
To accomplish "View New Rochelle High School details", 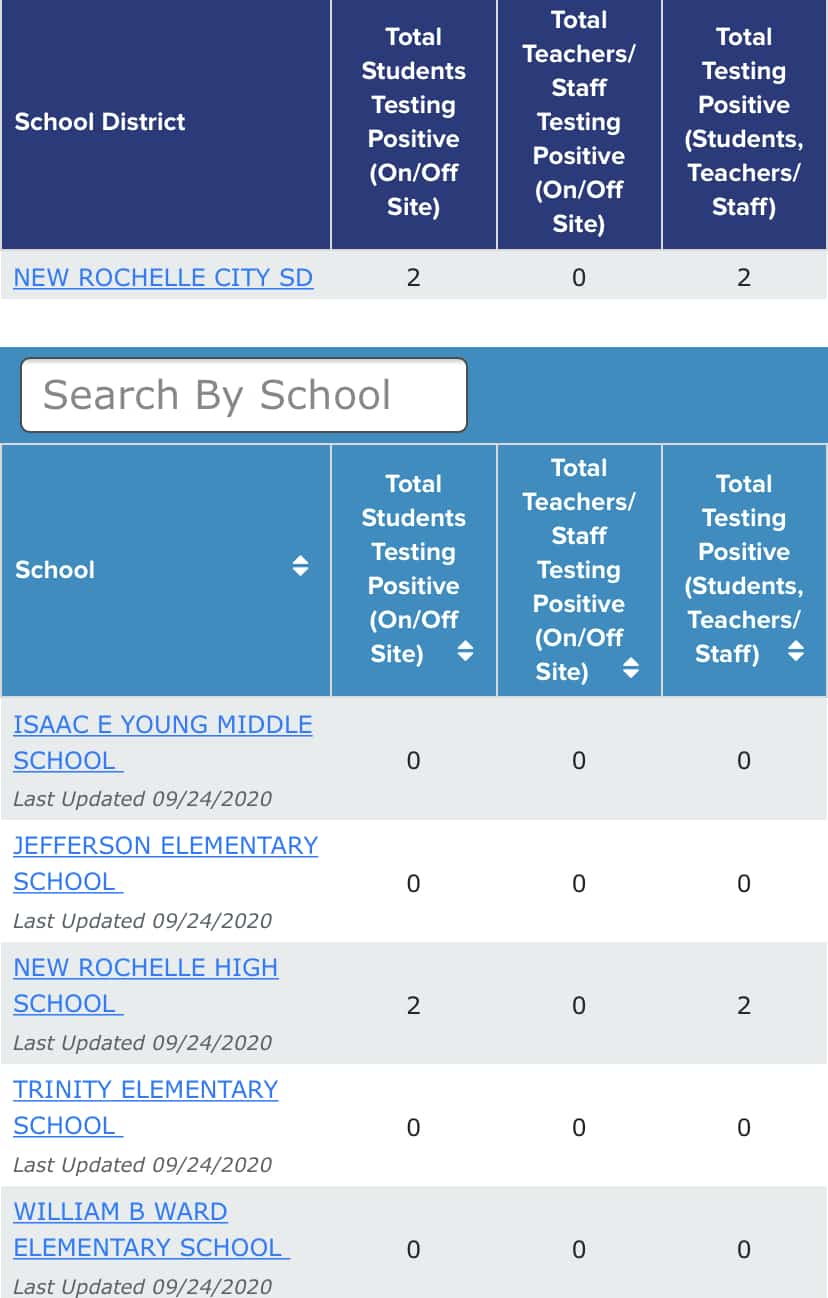I will tap(146, 985).
